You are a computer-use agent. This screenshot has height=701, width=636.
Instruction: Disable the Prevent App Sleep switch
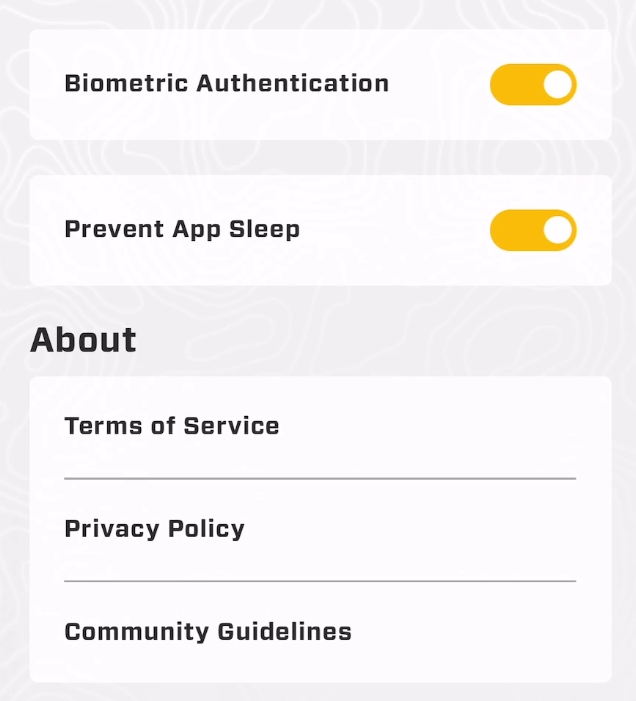(x=532, y=230)
